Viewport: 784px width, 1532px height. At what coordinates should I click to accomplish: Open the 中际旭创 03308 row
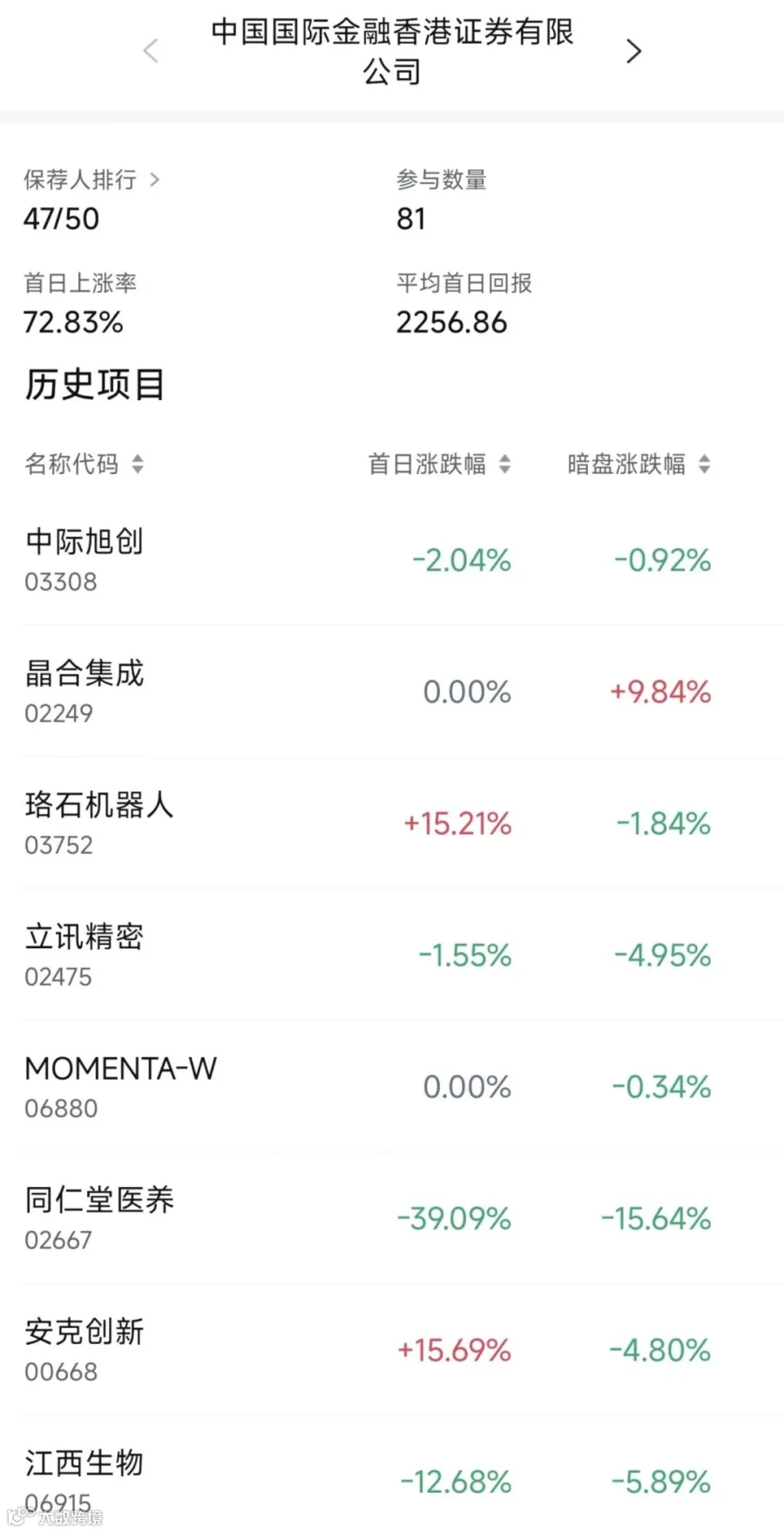coord(392,559)
